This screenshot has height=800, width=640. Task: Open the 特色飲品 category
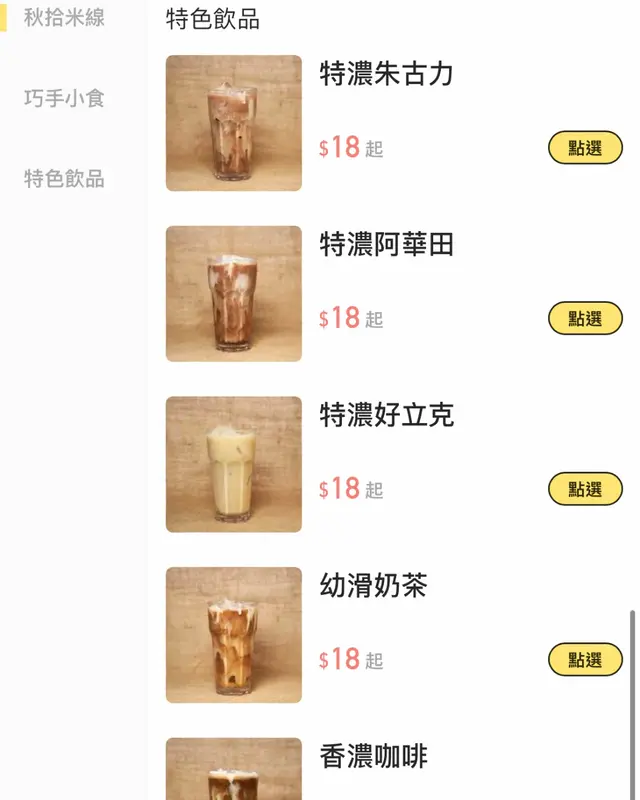64,179
